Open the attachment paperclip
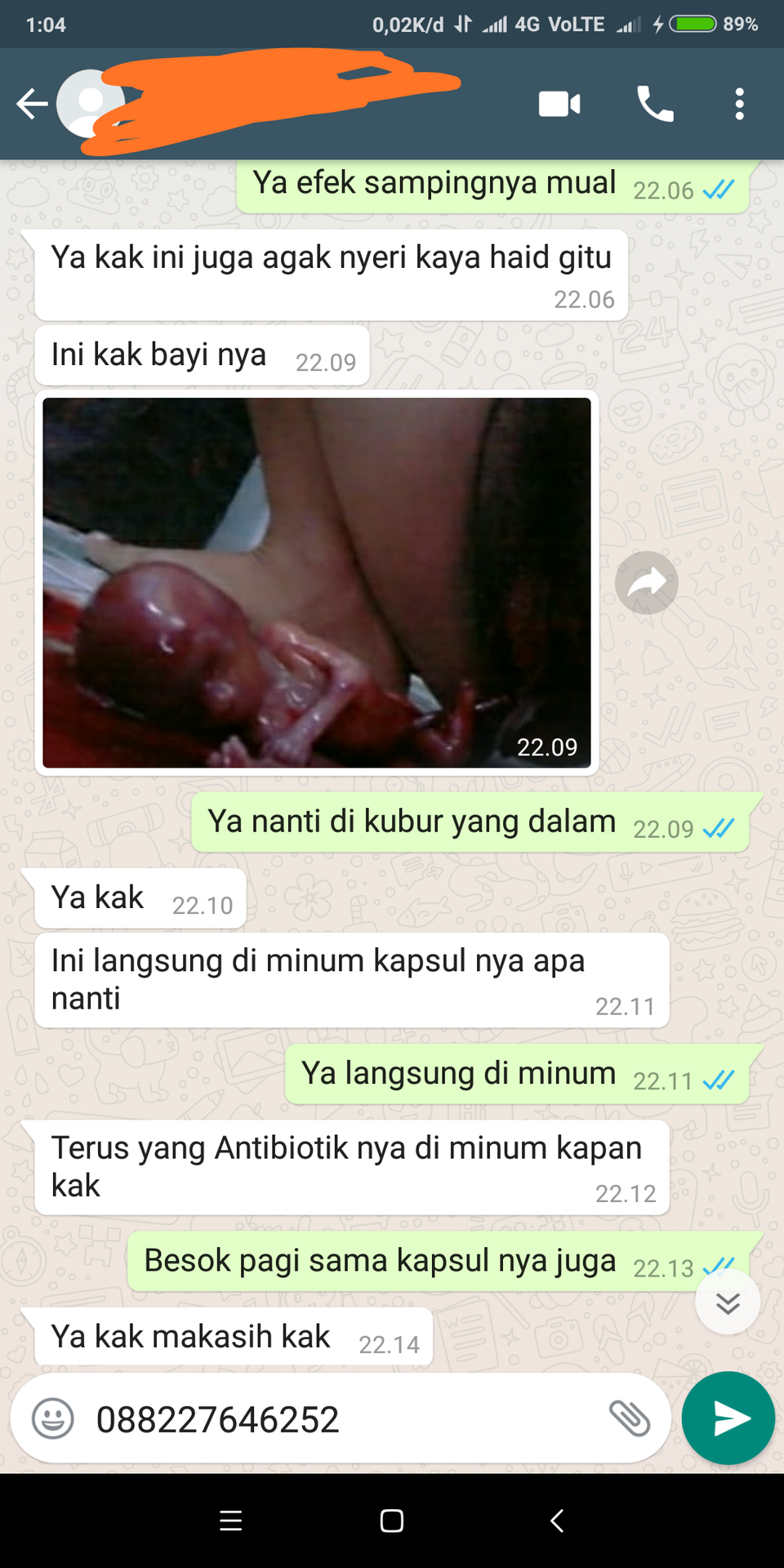The height and width of the screenshot is (1568, 784). [630, 1419]
